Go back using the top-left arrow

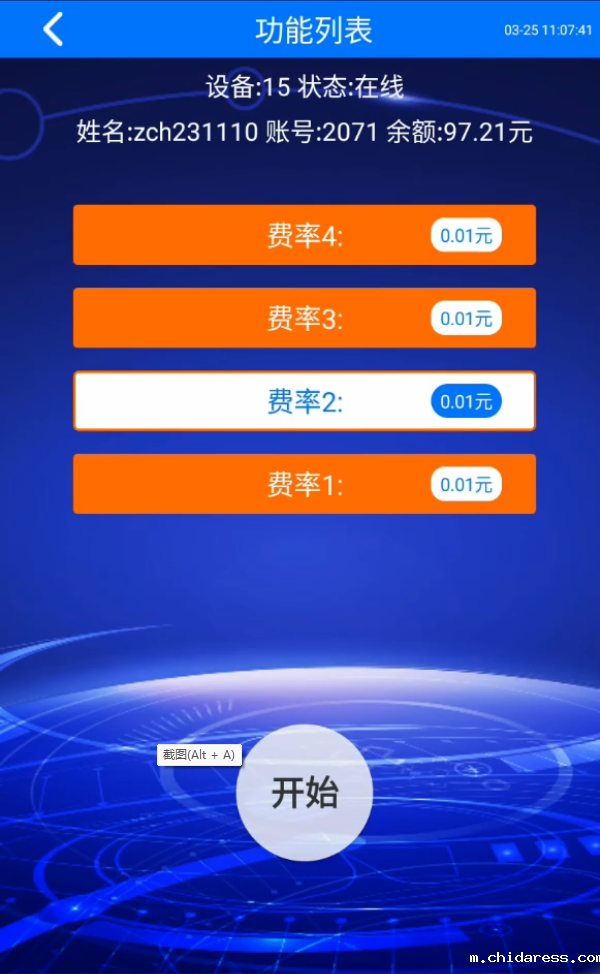pyautogui.click(x=53, y=29)
